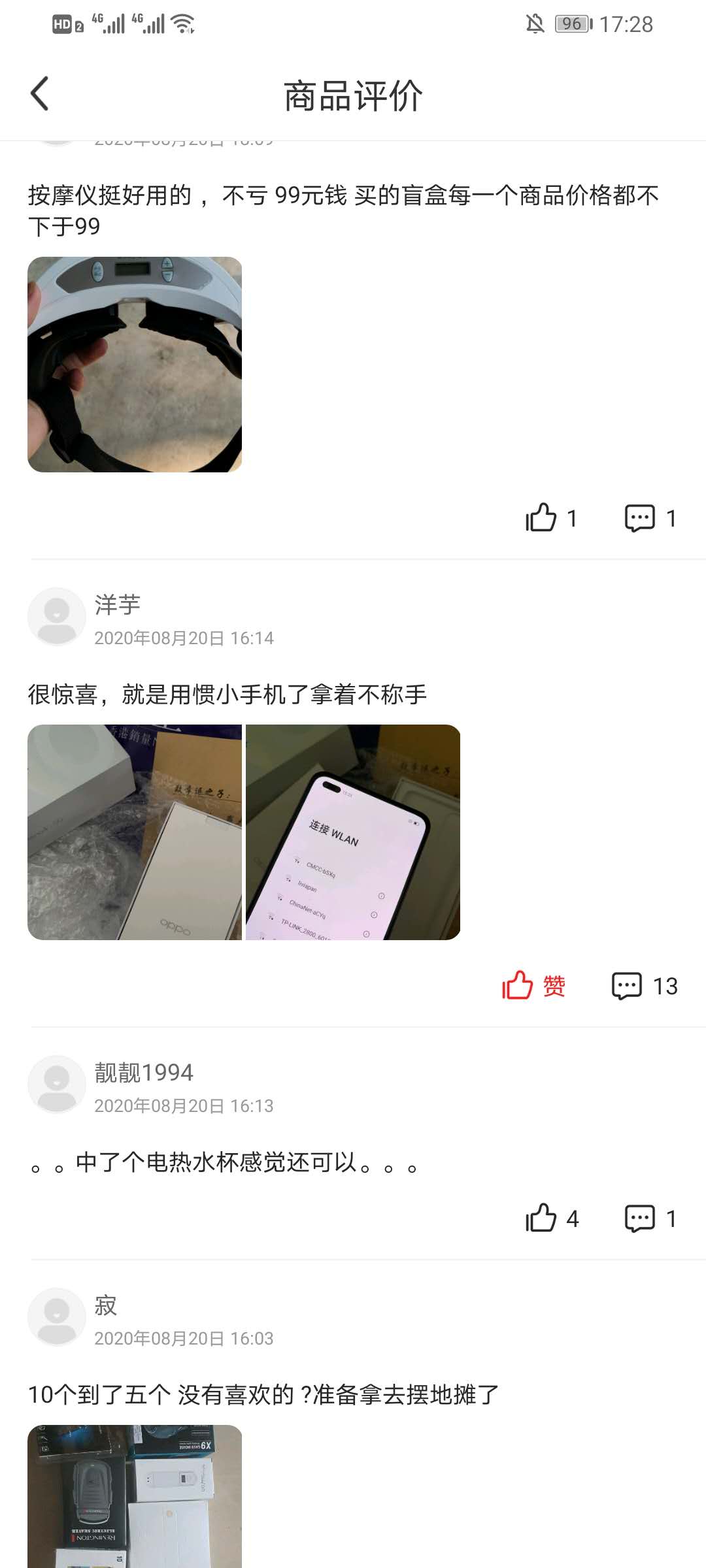
Task: View 洋芋's phone WLAN screen photo
Action: [x=353, y=832]
